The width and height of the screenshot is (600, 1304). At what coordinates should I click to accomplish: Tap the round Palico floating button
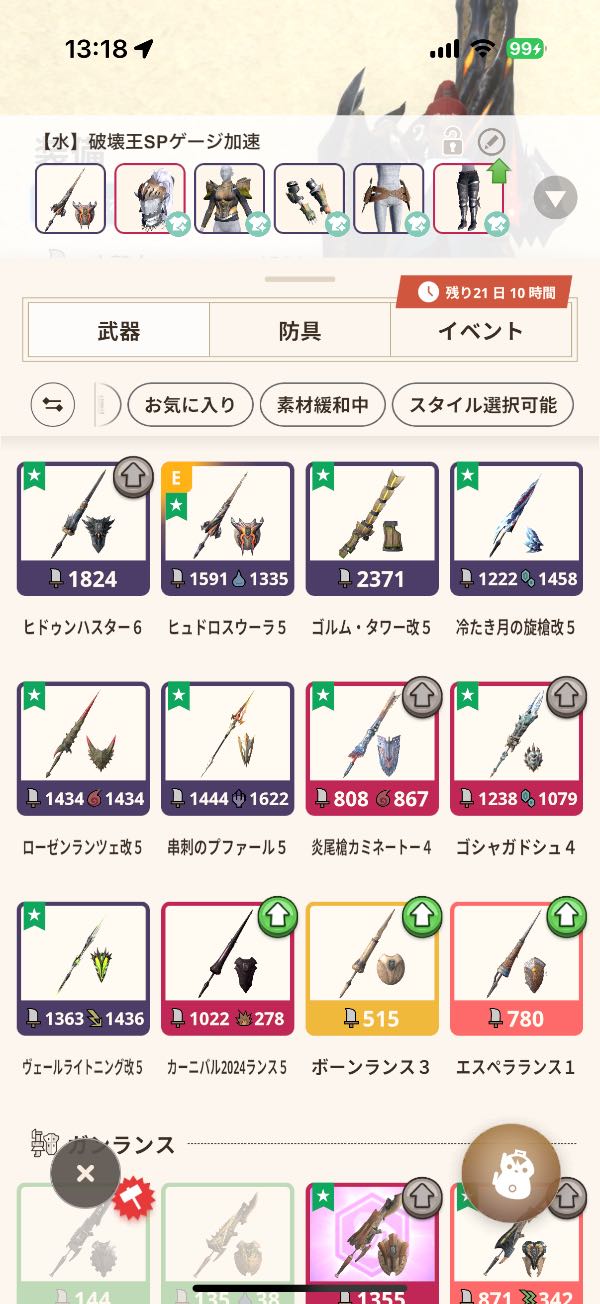pos(510,1173)
